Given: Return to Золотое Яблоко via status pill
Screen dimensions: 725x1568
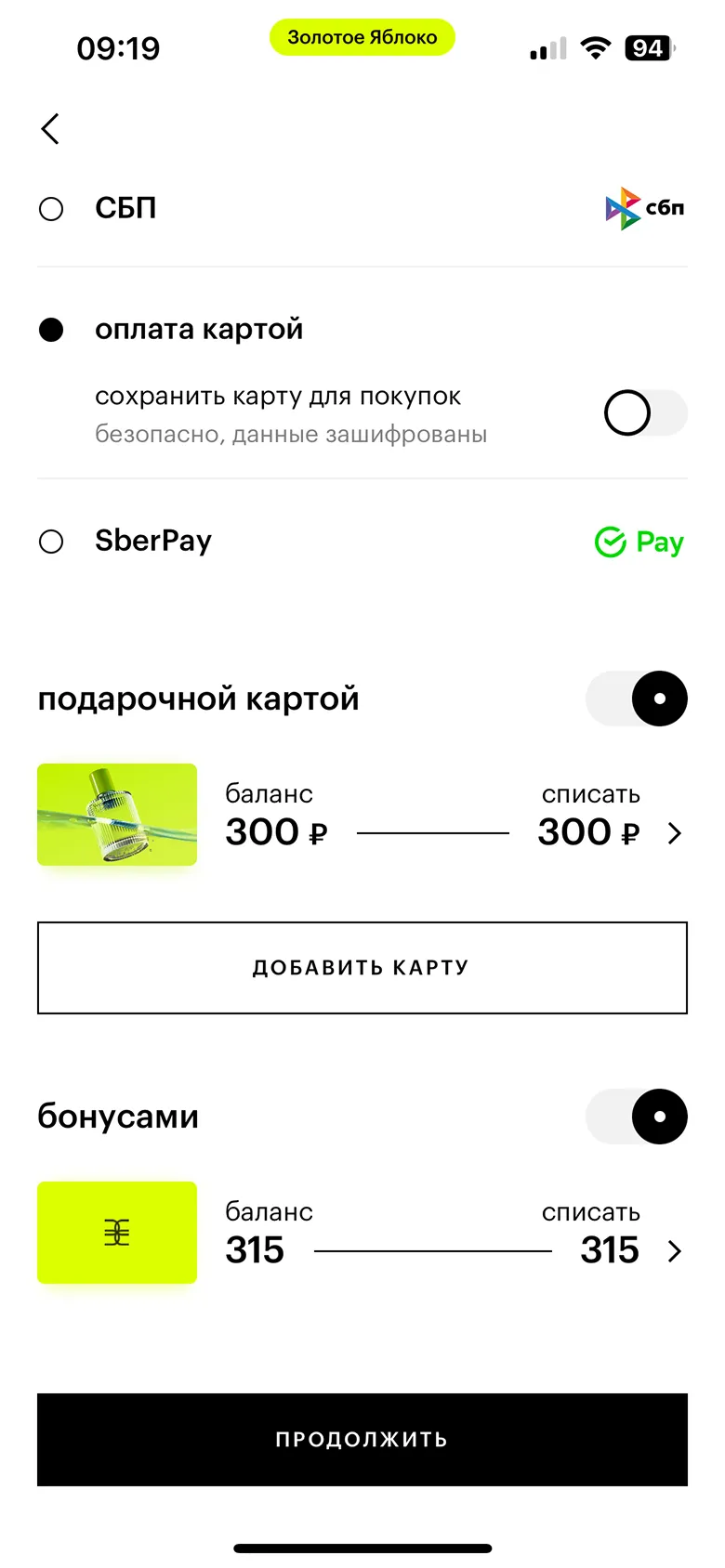Looking at the screenshot, I should 362,38.
